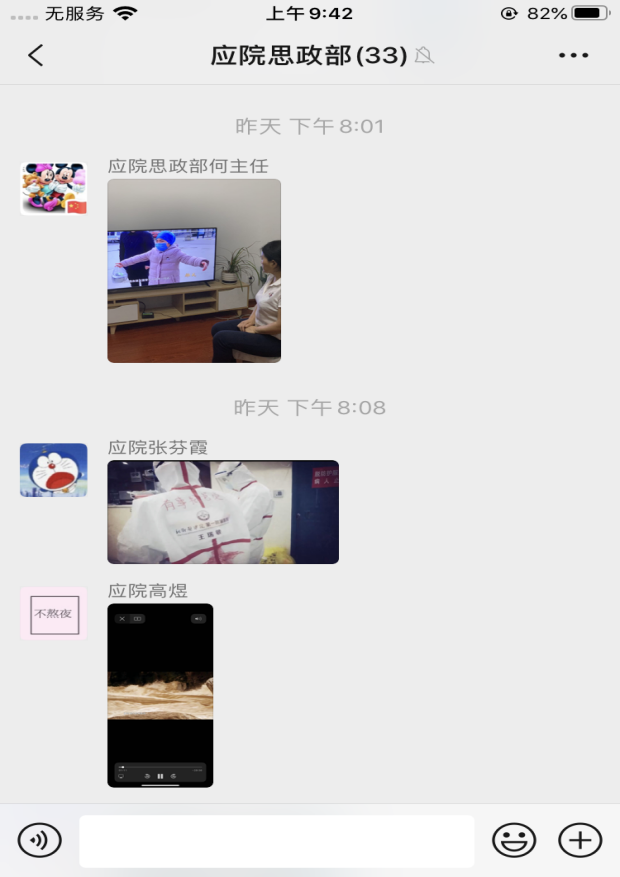
Task: Tap 应院思政部何主任's Mickey avatar
Action: point(54,189)
